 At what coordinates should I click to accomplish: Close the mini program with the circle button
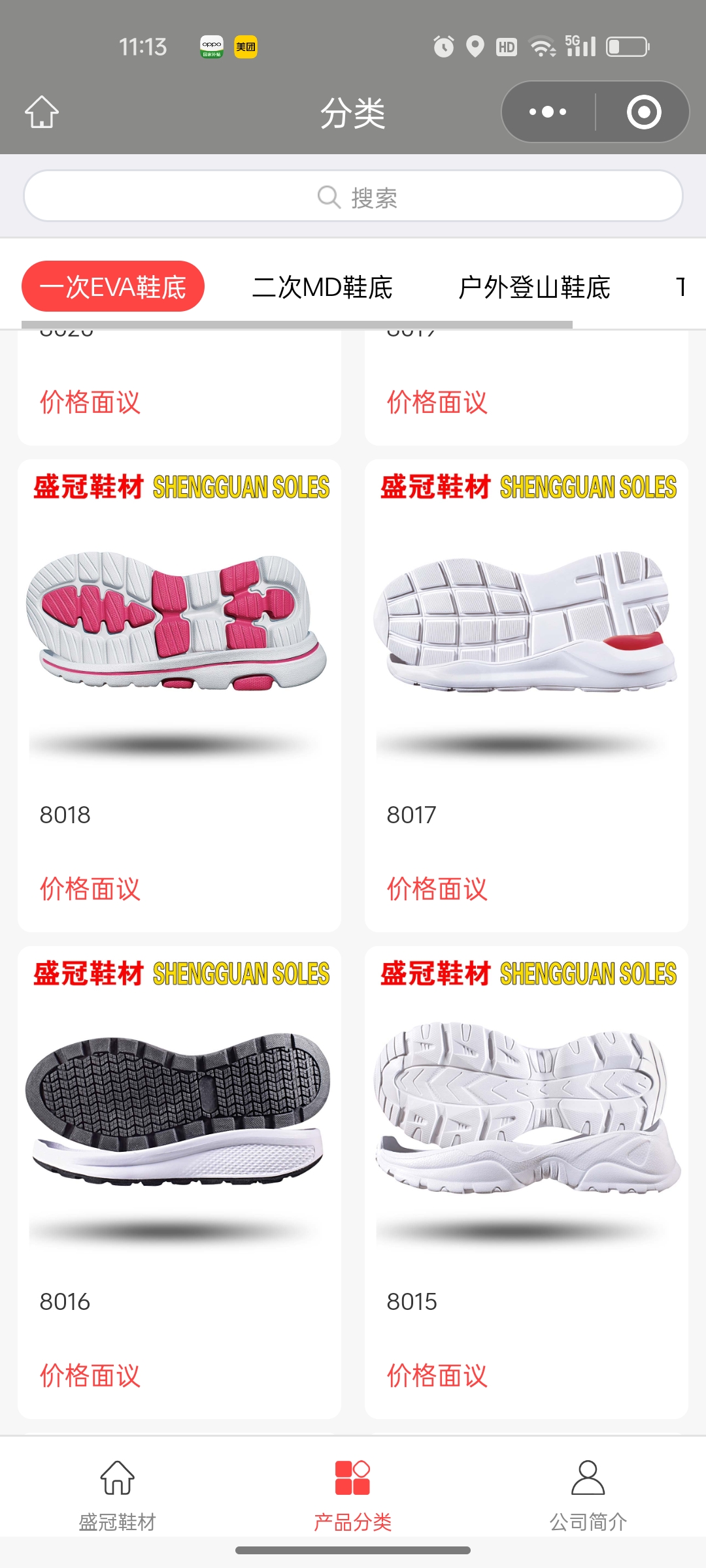point(644,112)
